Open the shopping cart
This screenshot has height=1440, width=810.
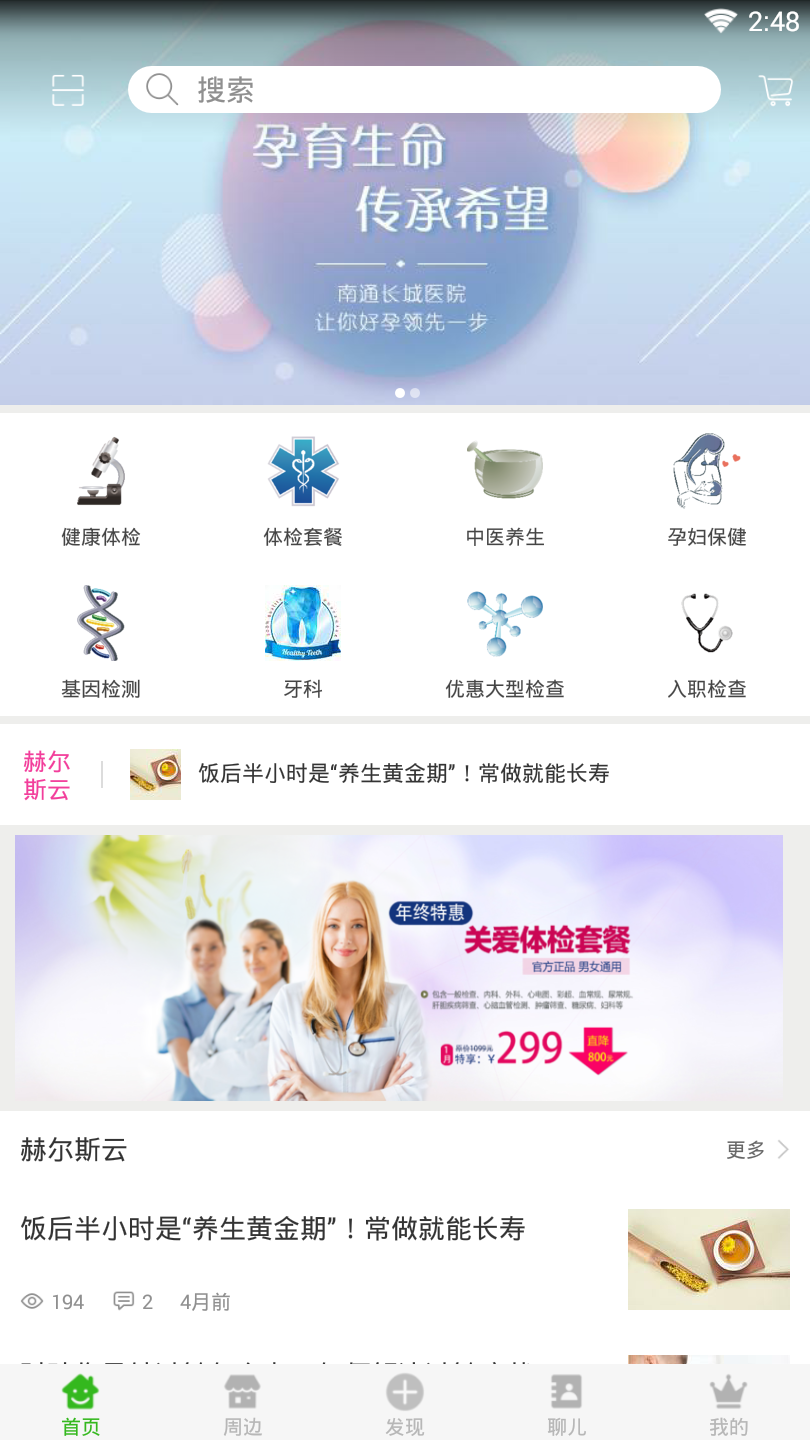click(x=775, y=90)
